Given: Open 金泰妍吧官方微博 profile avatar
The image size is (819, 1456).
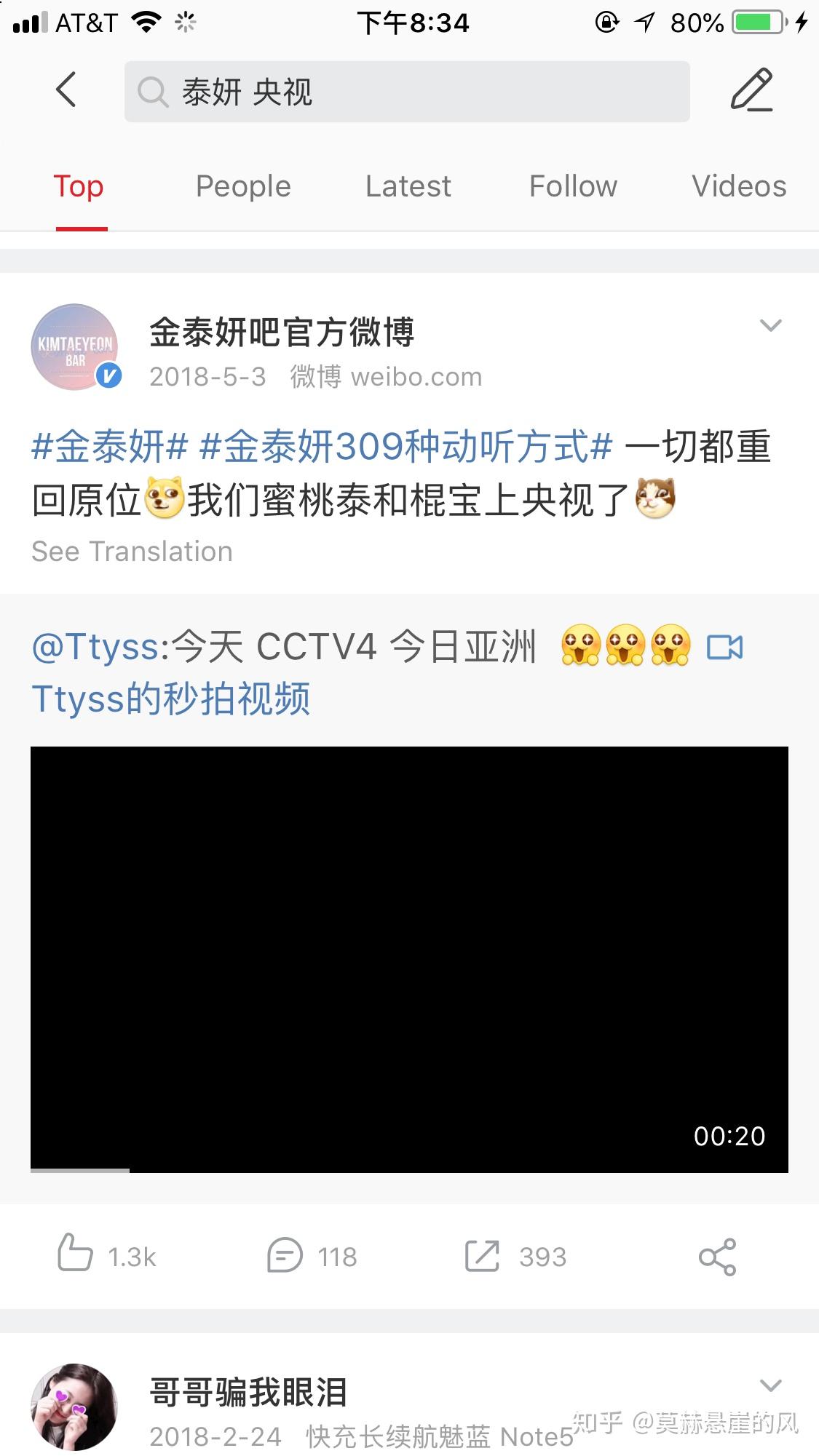Looking at the screenshot, I should 75,347.
